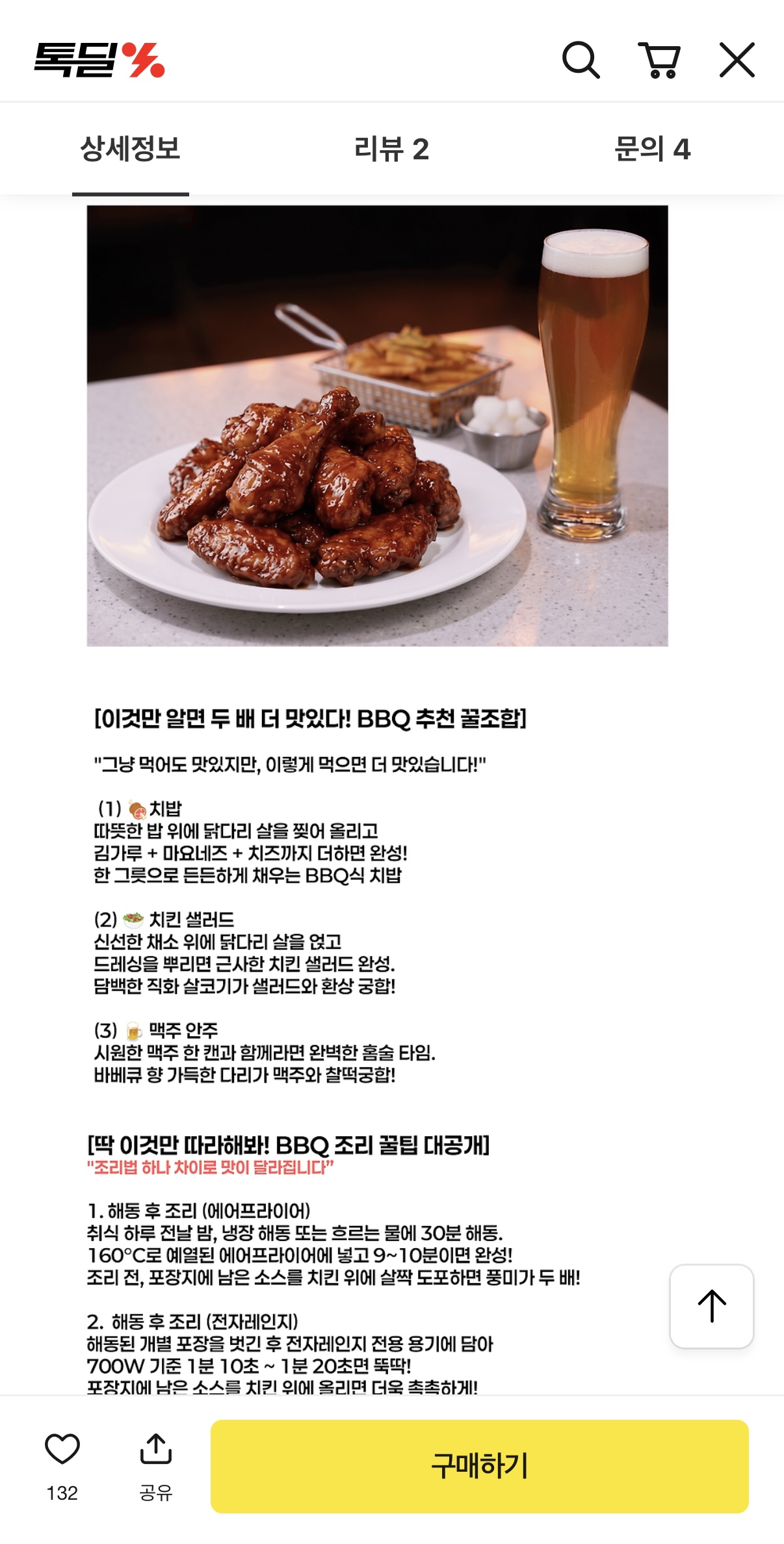Tap 구매하기 to buy
This screenshot has width=784, height=1544.
tap(480, 1466)
